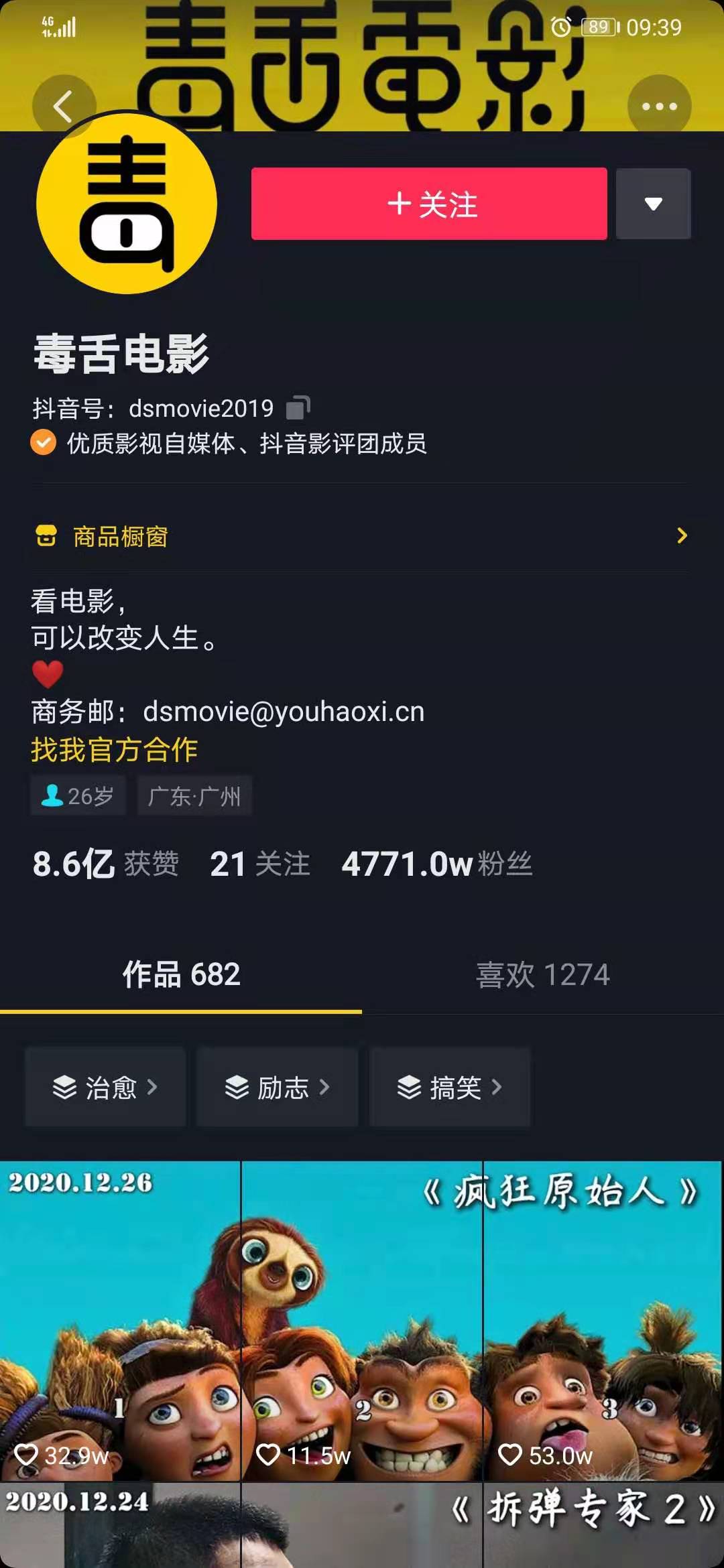Switch to the 喜欢 1274 tab
The image size is (724, 1568).
[542, 974]
